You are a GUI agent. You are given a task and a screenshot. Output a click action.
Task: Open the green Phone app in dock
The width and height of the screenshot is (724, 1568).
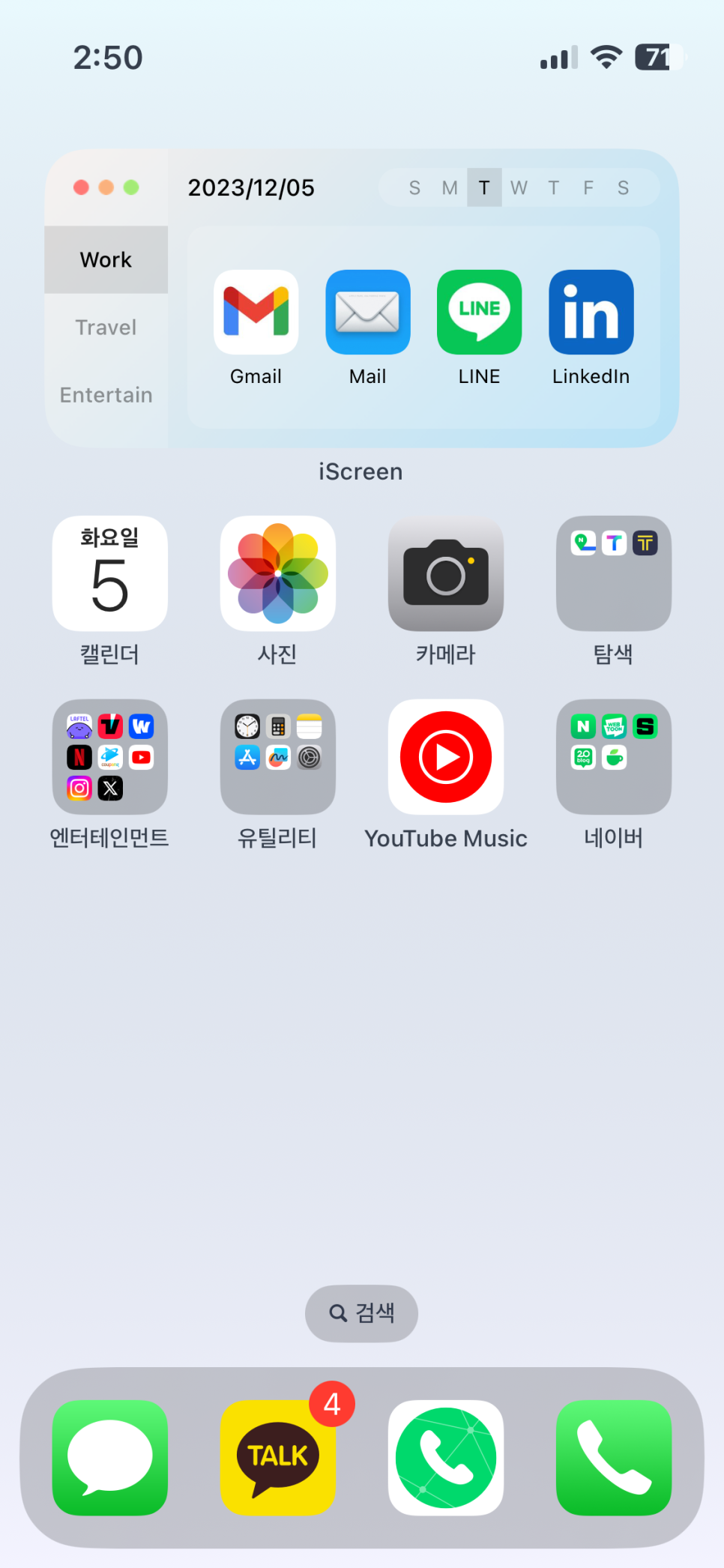pos(613,1458)
